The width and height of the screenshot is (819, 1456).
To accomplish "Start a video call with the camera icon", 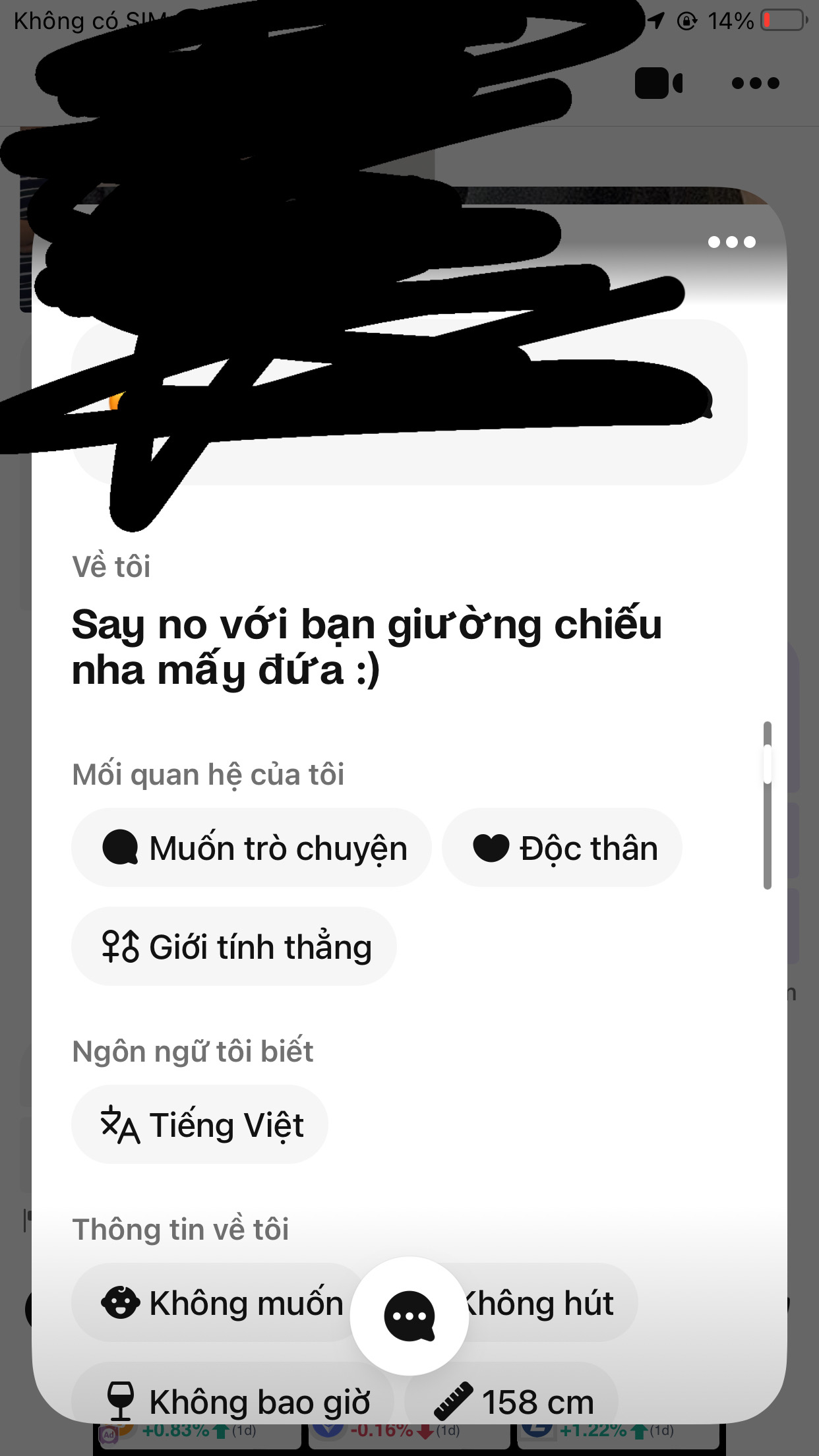I will (658, 84).
